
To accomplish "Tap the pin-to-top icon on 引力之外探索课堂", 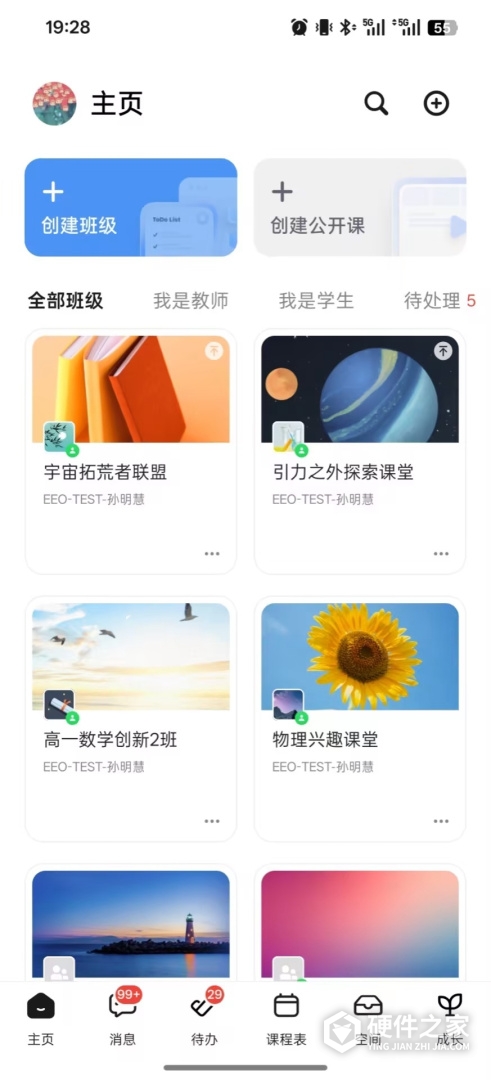I will [443, 351].
